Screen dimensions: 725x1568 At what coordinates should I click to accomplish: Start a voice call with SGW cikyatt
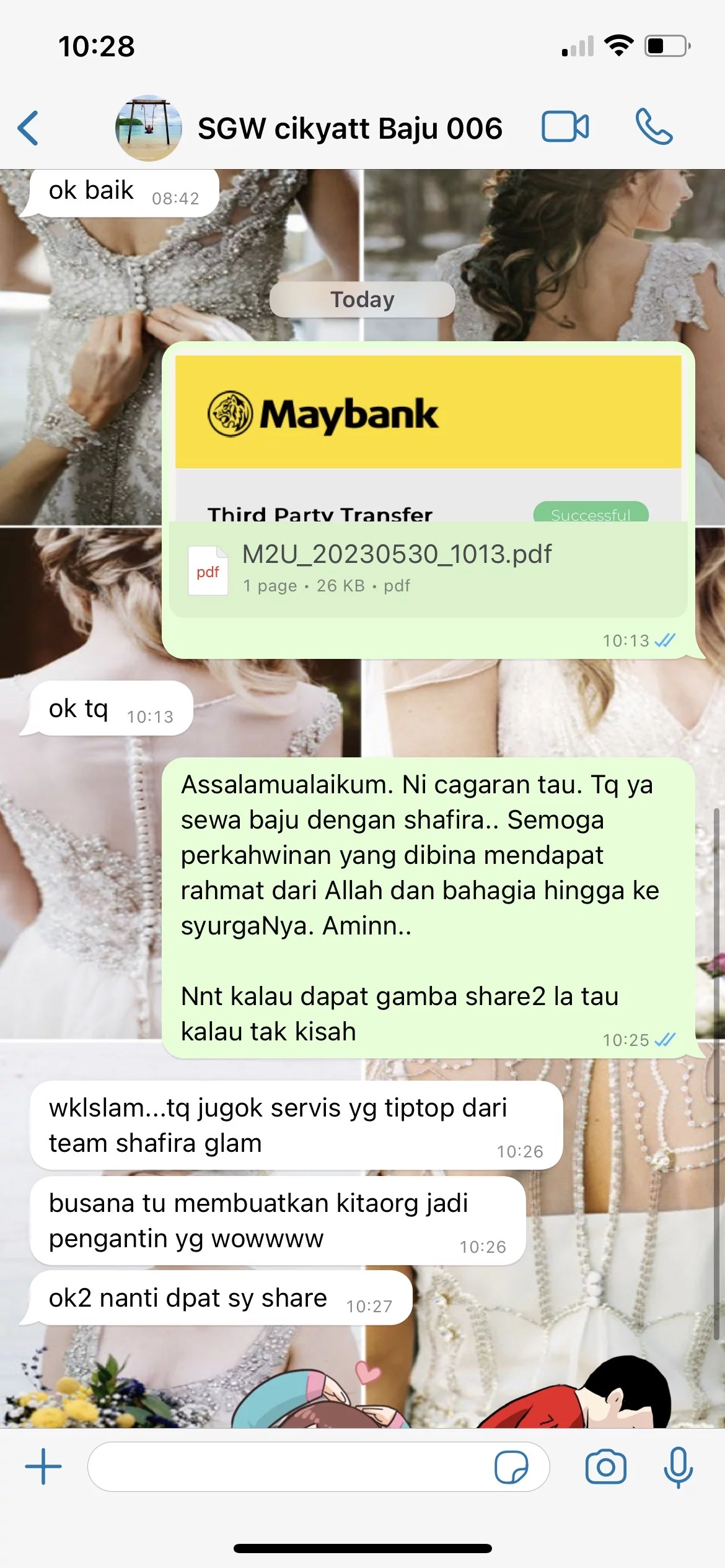pyautogui.click(x=654, y=127)
